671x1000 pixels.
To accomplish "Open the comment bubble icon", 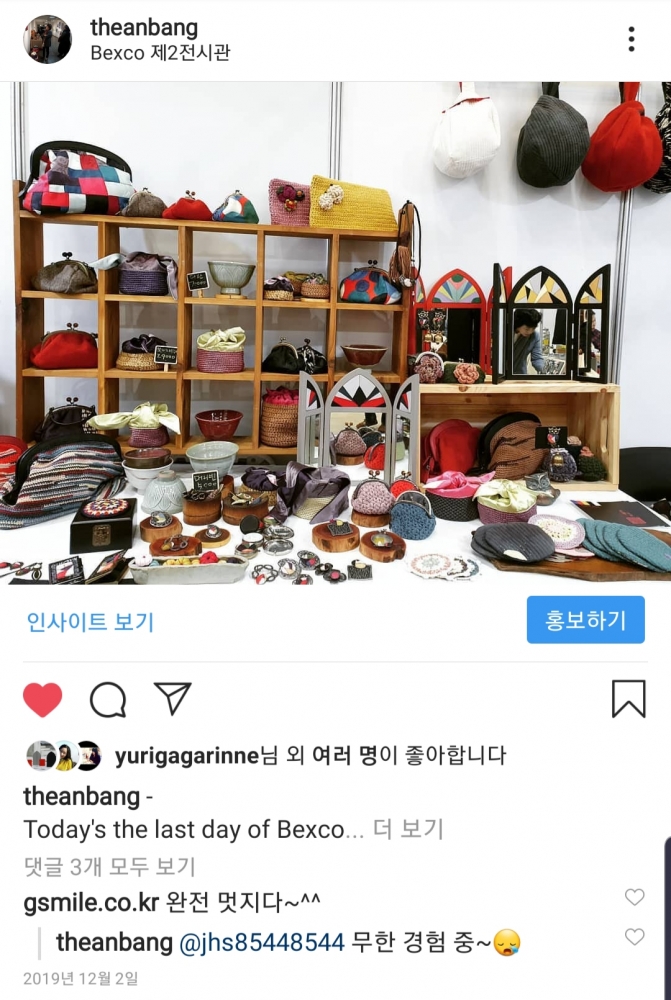I will [108, 700].
